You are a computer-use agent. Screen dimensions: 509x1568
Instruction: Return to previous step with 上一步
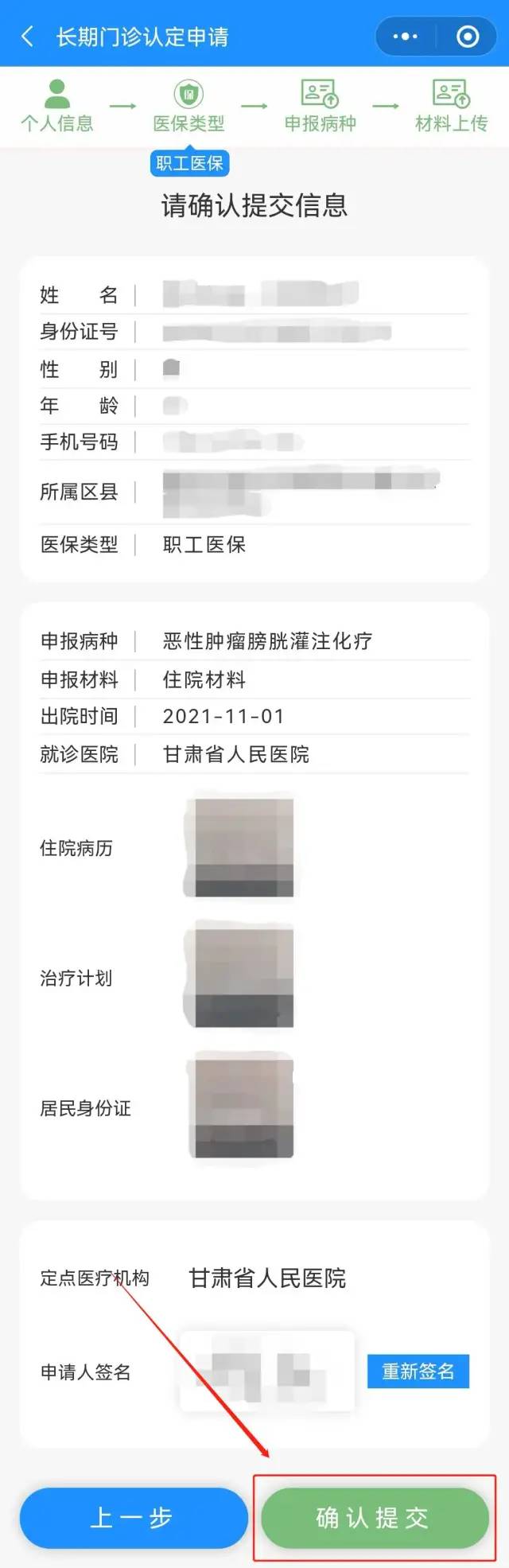point(134,1517)
